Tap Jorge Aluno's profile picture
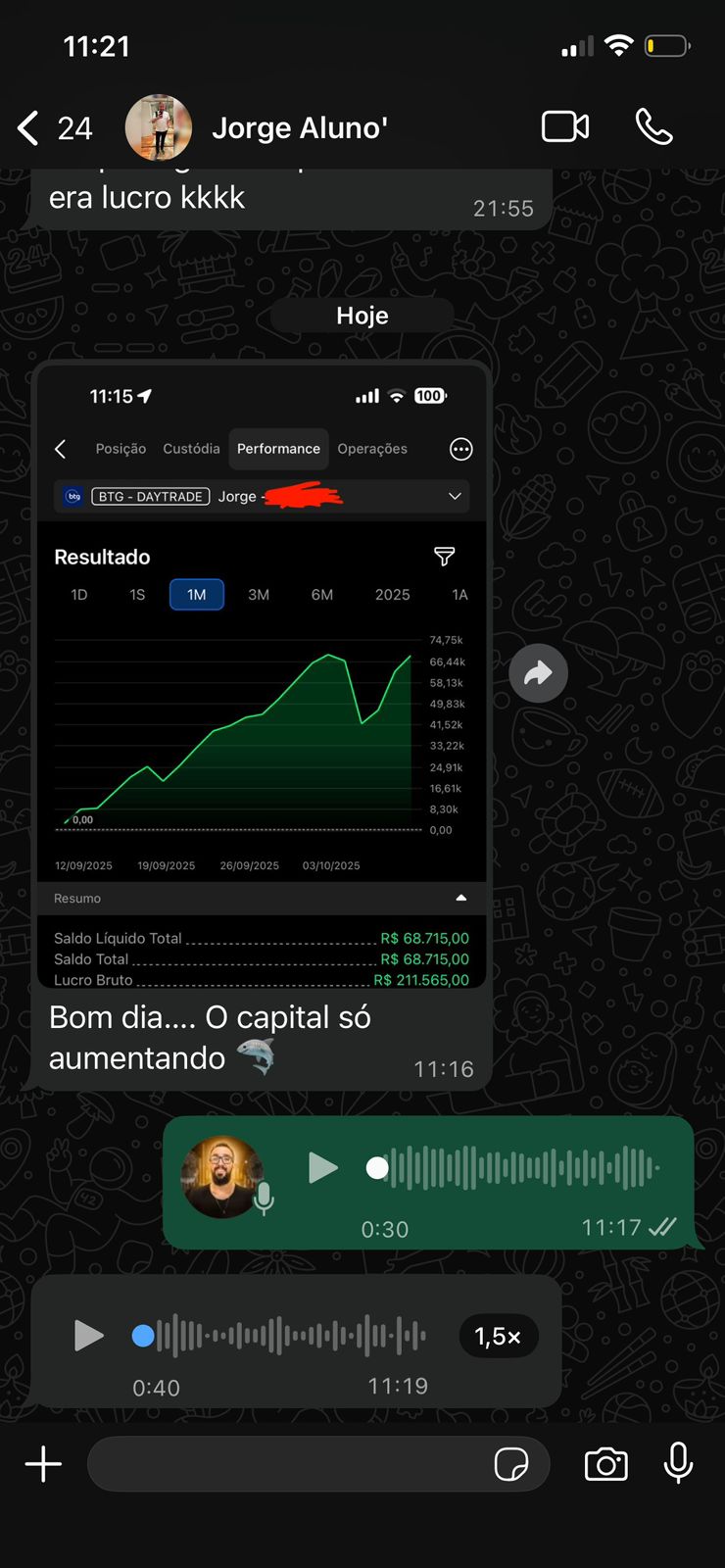Viewport: 725px width, 1568px height. click(159, 127)
